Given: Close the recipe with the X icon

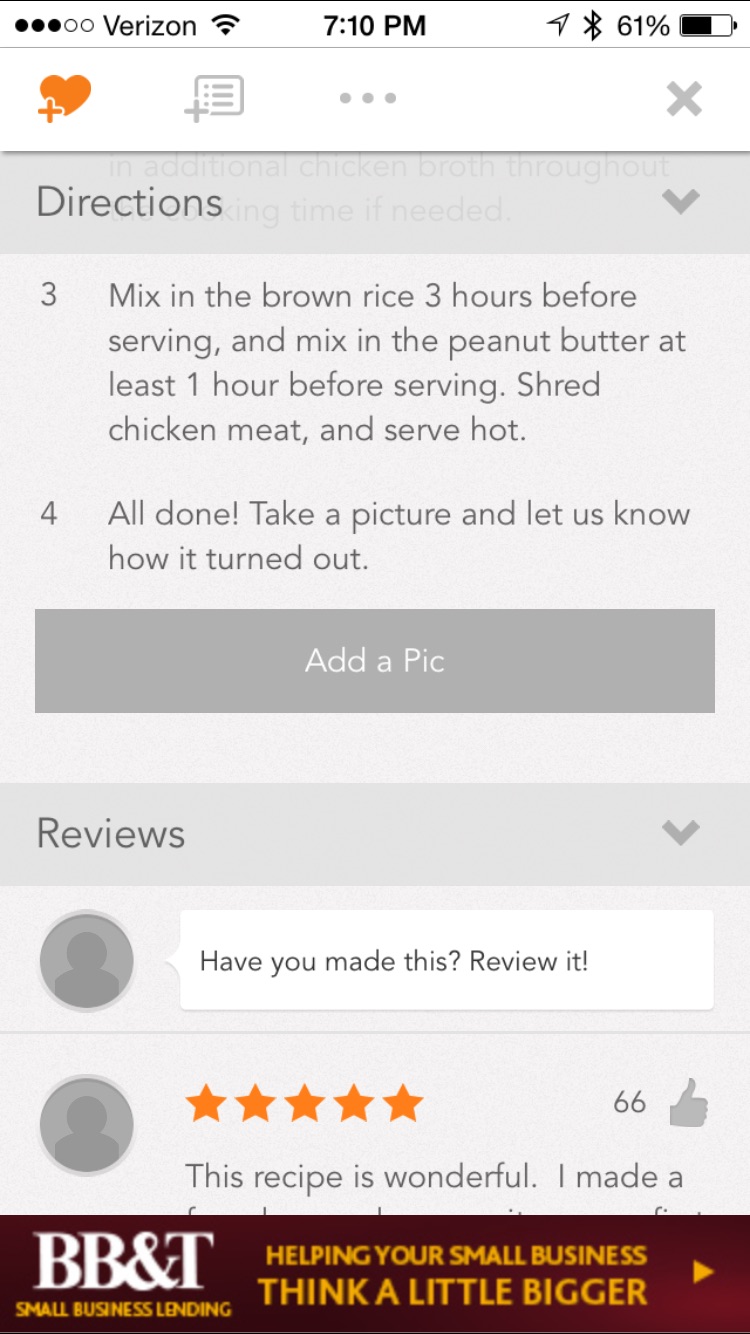Looking at the screenshot, I should pyautogui.click(x=684, y=99).
